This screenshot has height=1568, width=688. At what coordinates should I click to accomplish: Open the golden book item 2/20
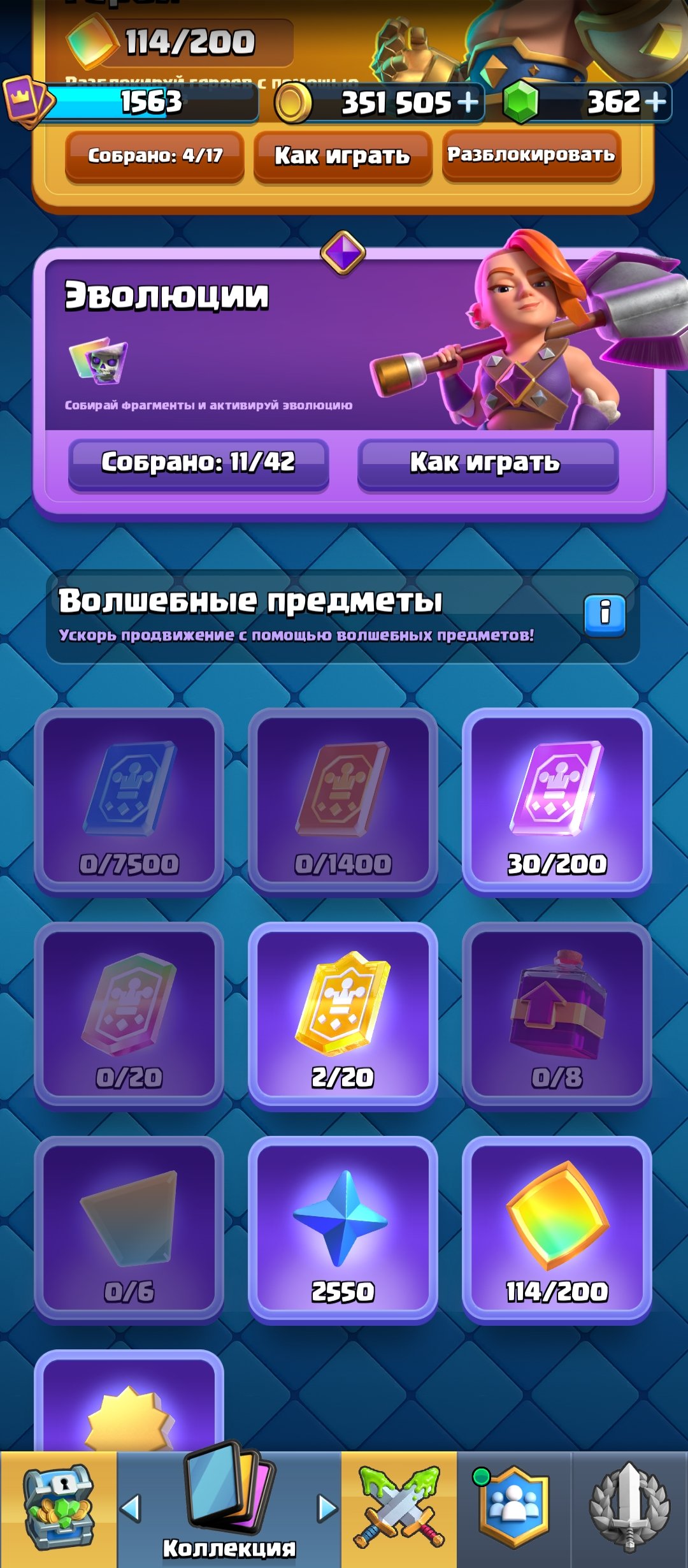(x=343, y=1015)
